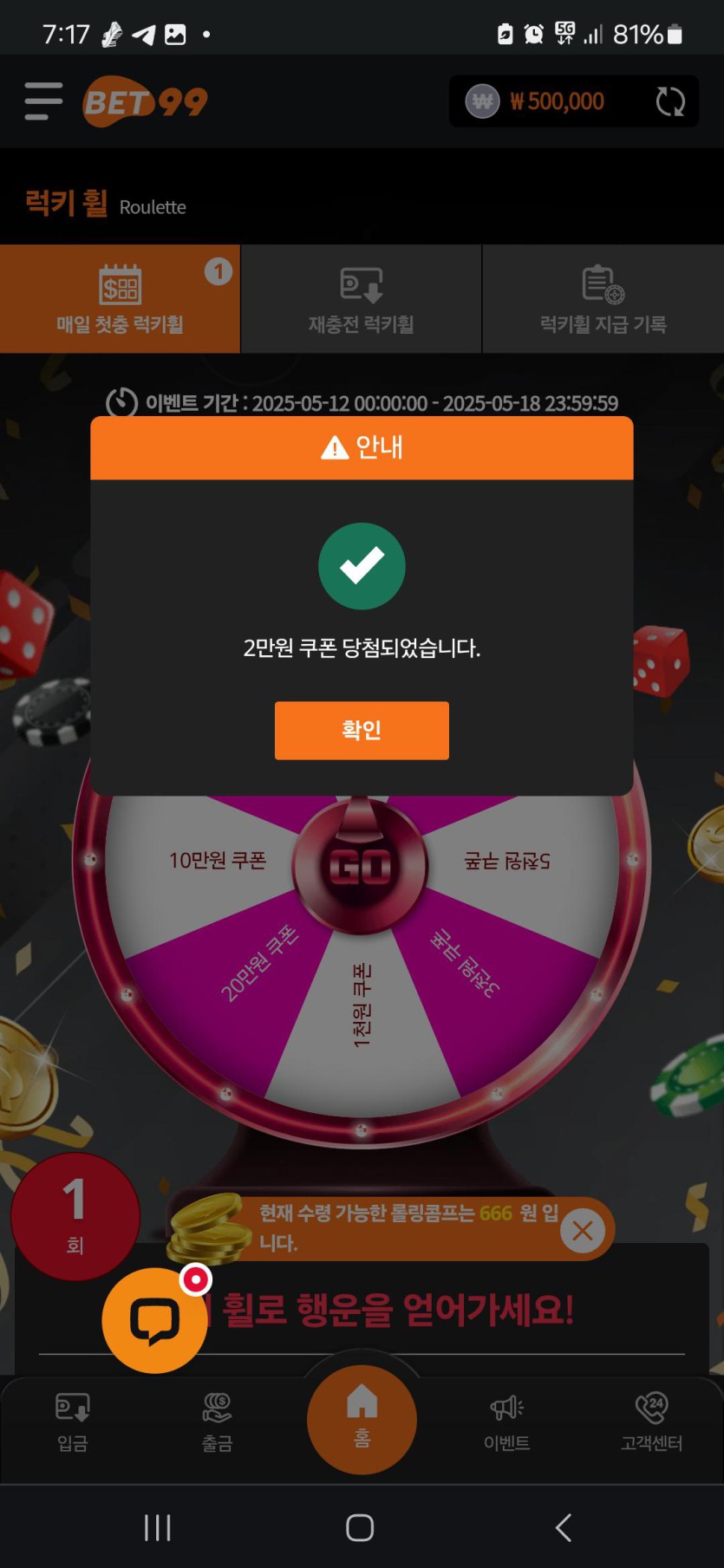
Task: Open the live chat bubble
Action: point(155,1320)
